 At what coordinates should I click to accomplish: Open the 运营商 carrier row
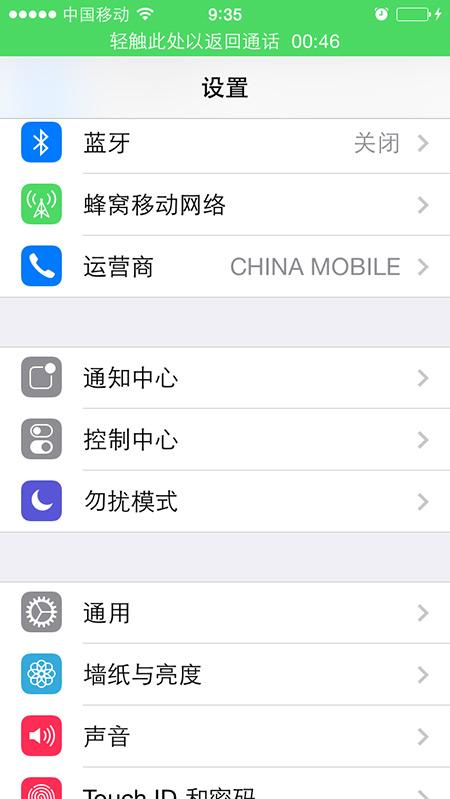tap(225, 267)
